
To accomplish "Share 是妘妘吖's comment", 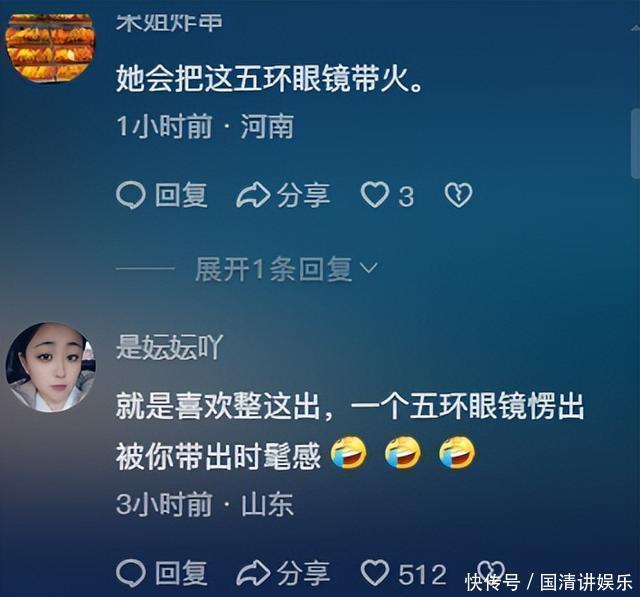I will pyautogui.click(x=284, y=573).
